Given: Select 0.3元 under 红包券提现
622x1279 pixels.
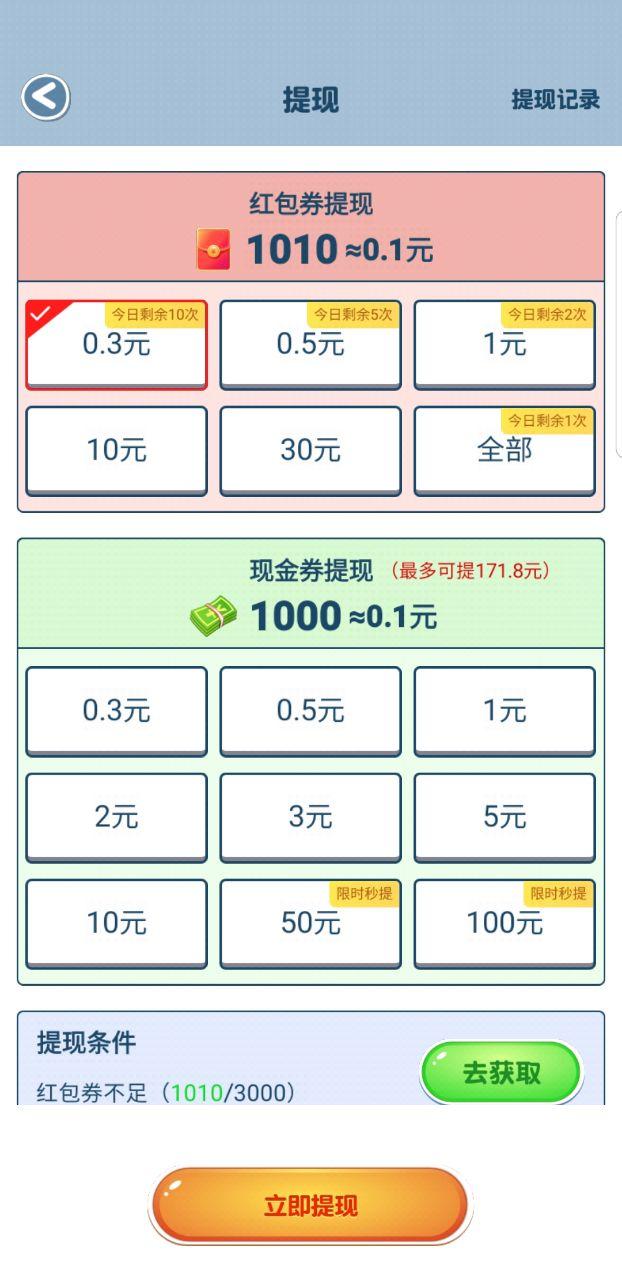Looking at the screenshot, I should (116, 345).
